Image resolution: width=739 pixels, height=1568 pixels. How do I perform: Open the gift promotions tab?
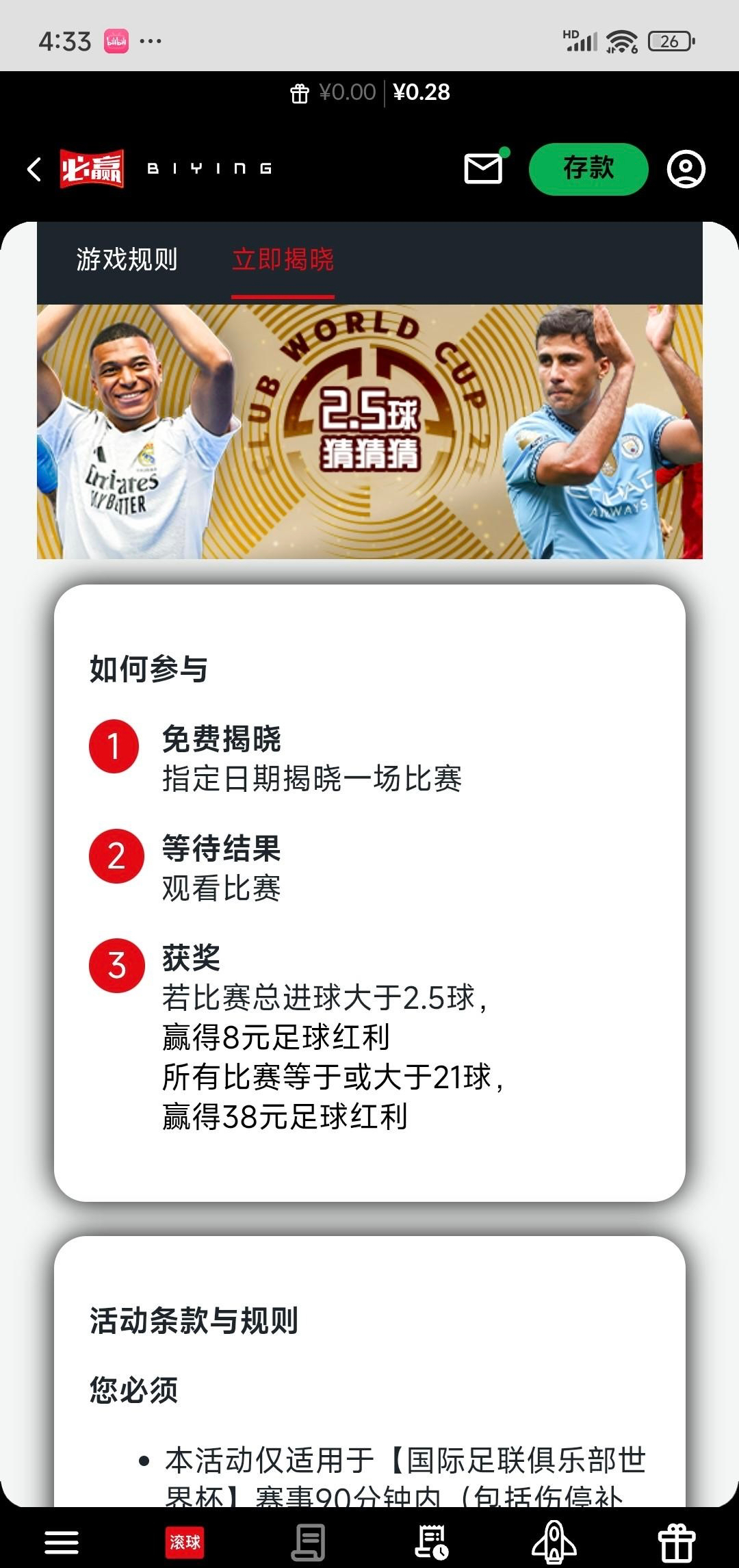click(x=676, y=1542)
